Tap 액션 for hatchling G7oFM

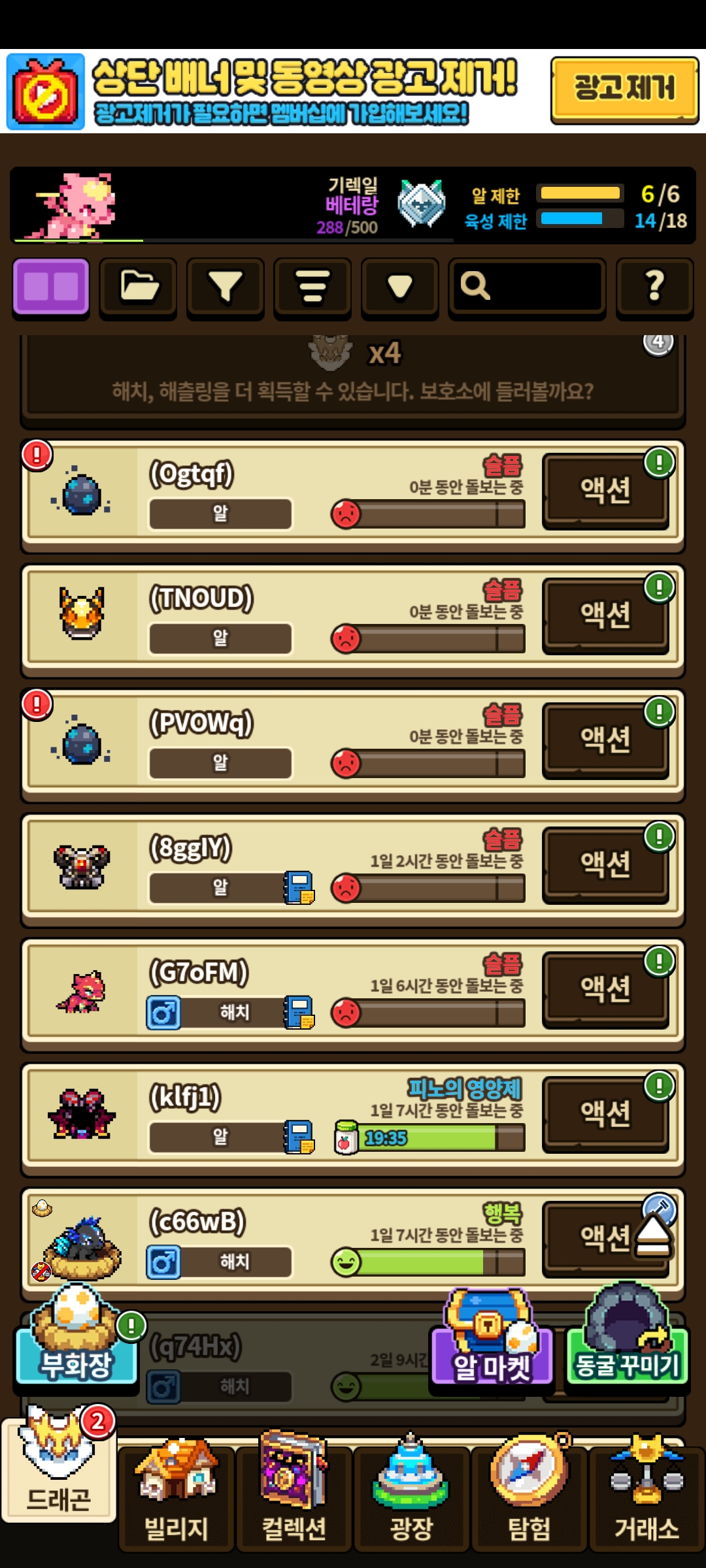pyautogui.click(x=605, y=989)
